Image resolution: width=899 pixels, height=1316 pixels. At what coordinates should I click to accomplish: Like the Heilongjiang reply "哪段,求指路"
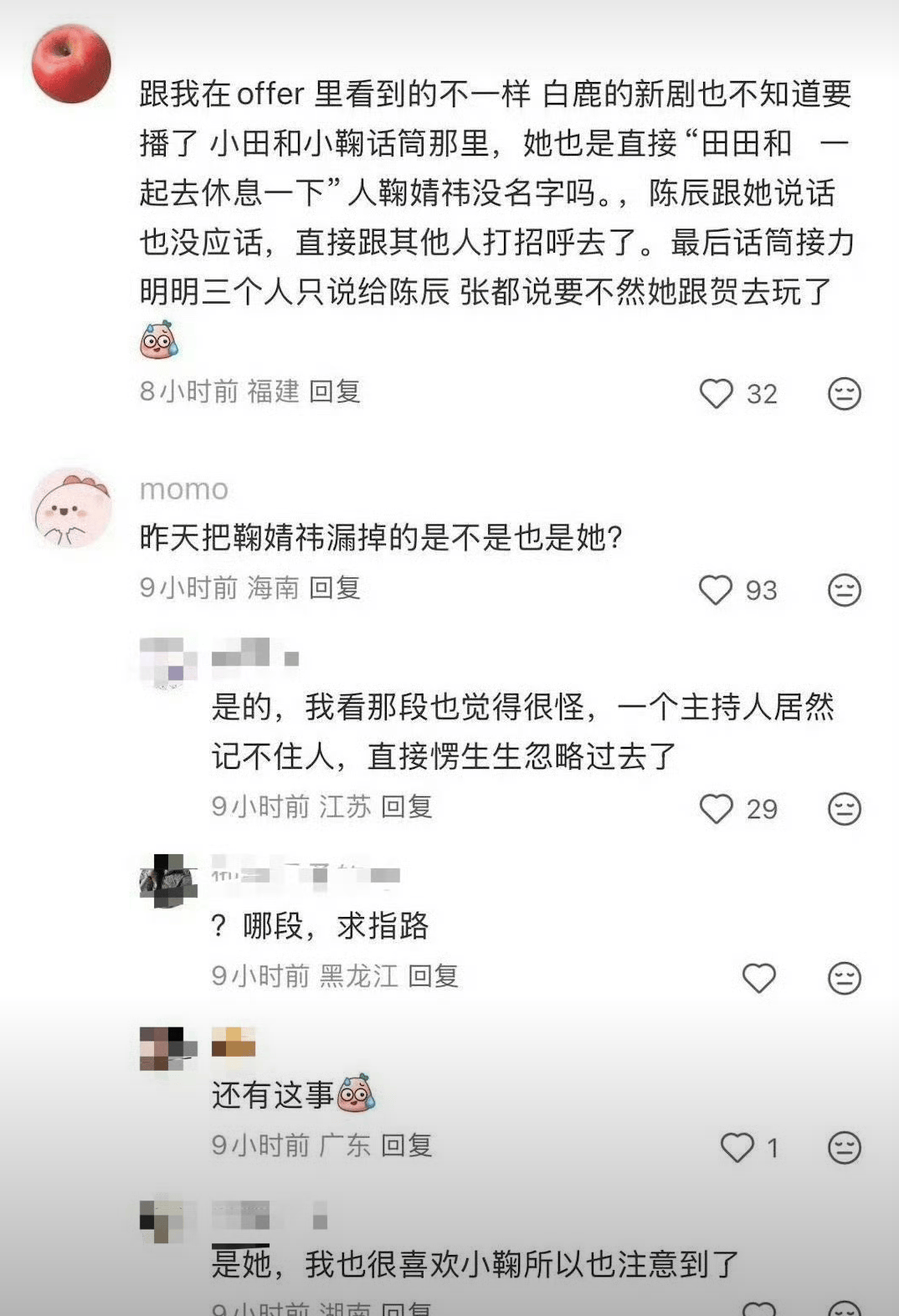759,978
